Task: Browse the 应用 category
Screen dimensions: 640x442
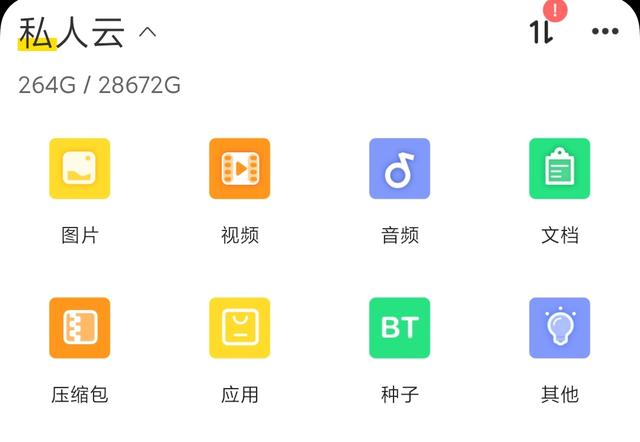Action: pos(240,328)
